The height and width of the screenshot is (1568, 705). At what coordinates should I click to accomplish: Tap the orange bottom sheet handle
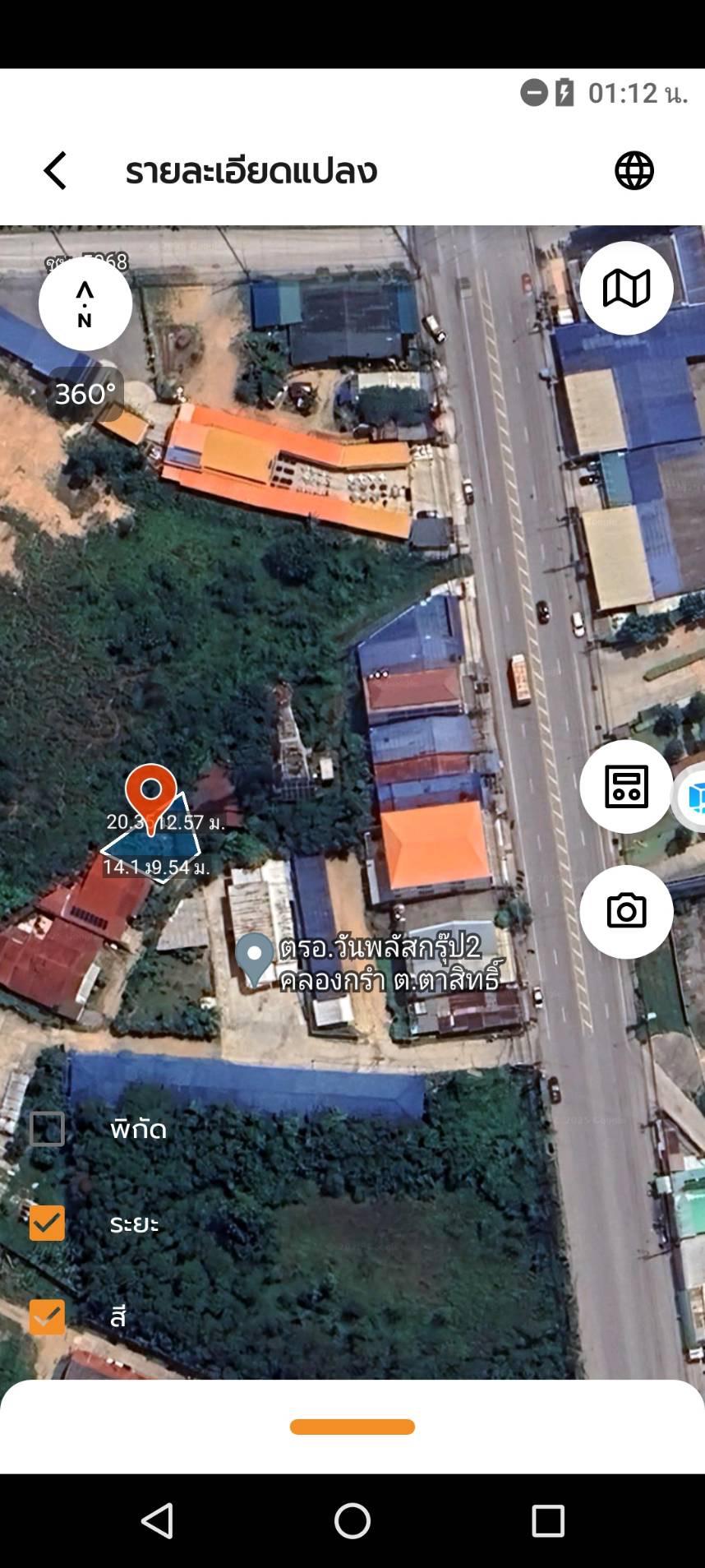[x=352, y=1427]
